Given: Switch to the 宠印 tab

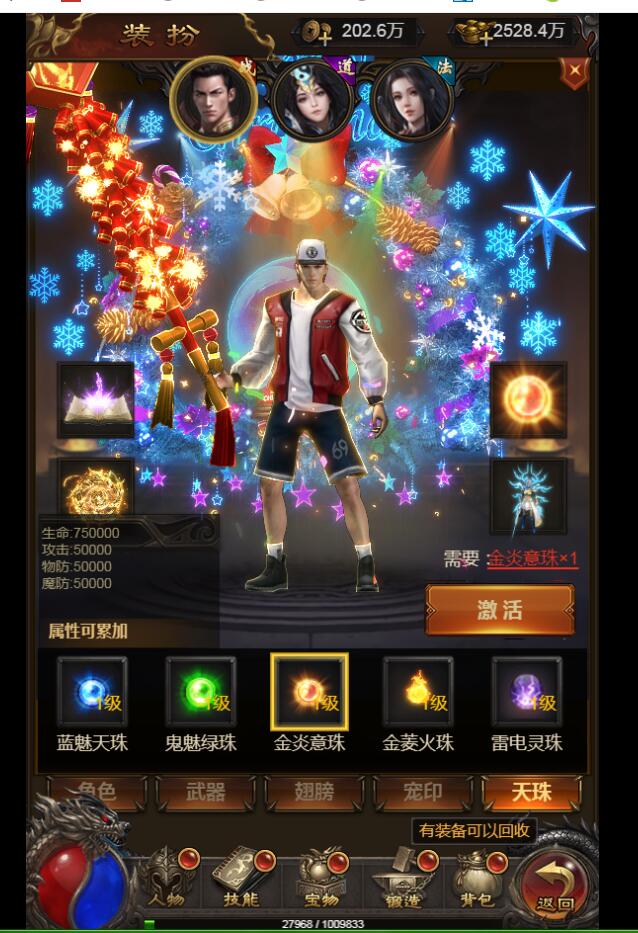Looking at the screenshot, I should click(x=422, y=793).
